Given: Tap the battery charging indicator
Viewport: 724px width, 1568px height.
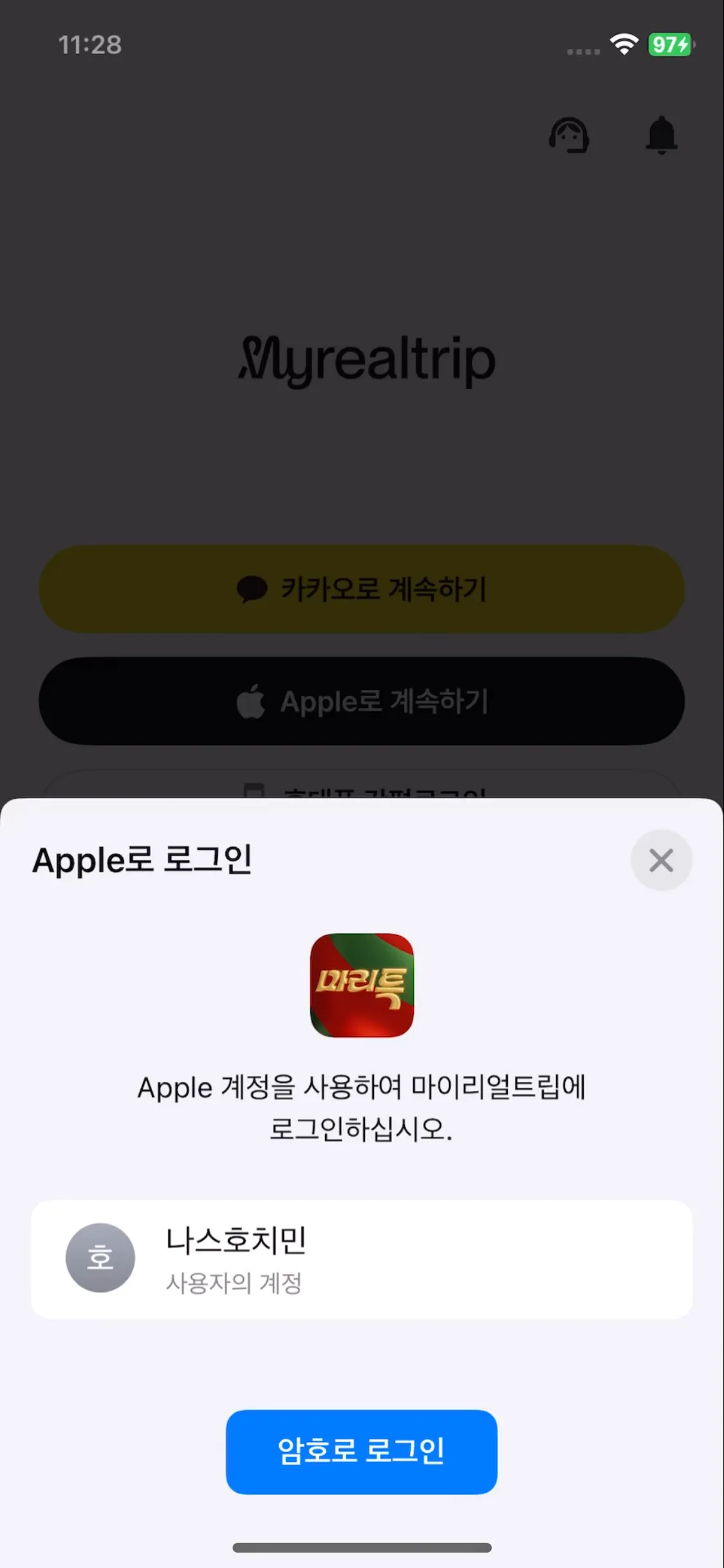Looking at the screenshot, I should click(668, 45).
